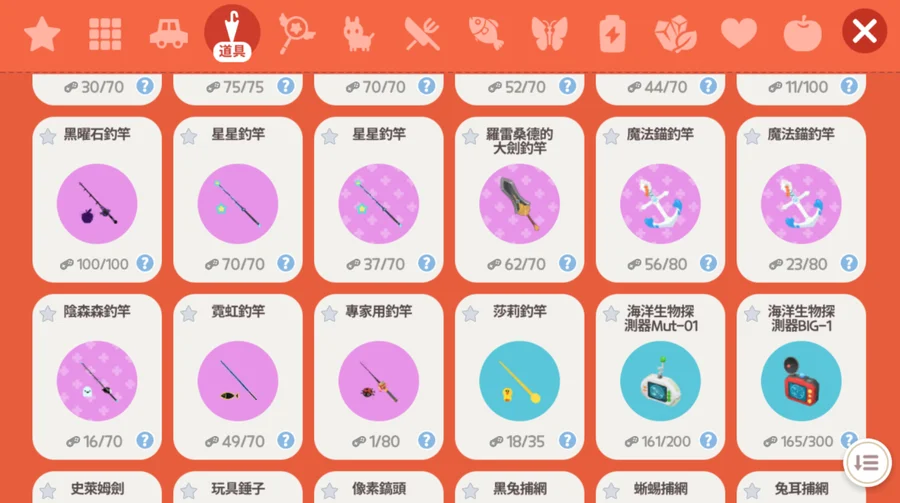Viewport: 900px width, 503px height.
Task: Open the sort order button
Action: point(867,463)
